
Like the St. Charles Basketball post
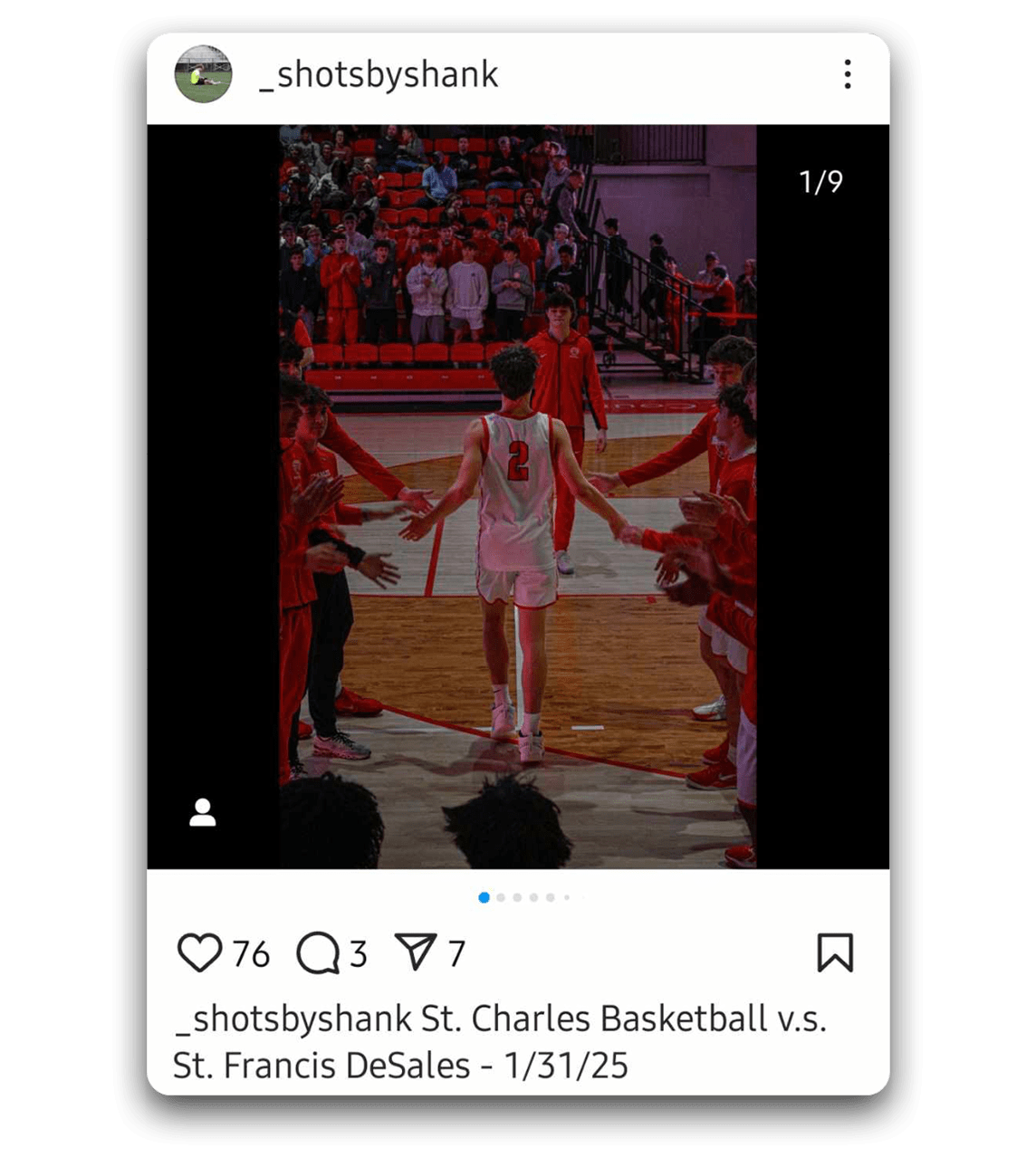pyautogui.click(x=199, y=953)
